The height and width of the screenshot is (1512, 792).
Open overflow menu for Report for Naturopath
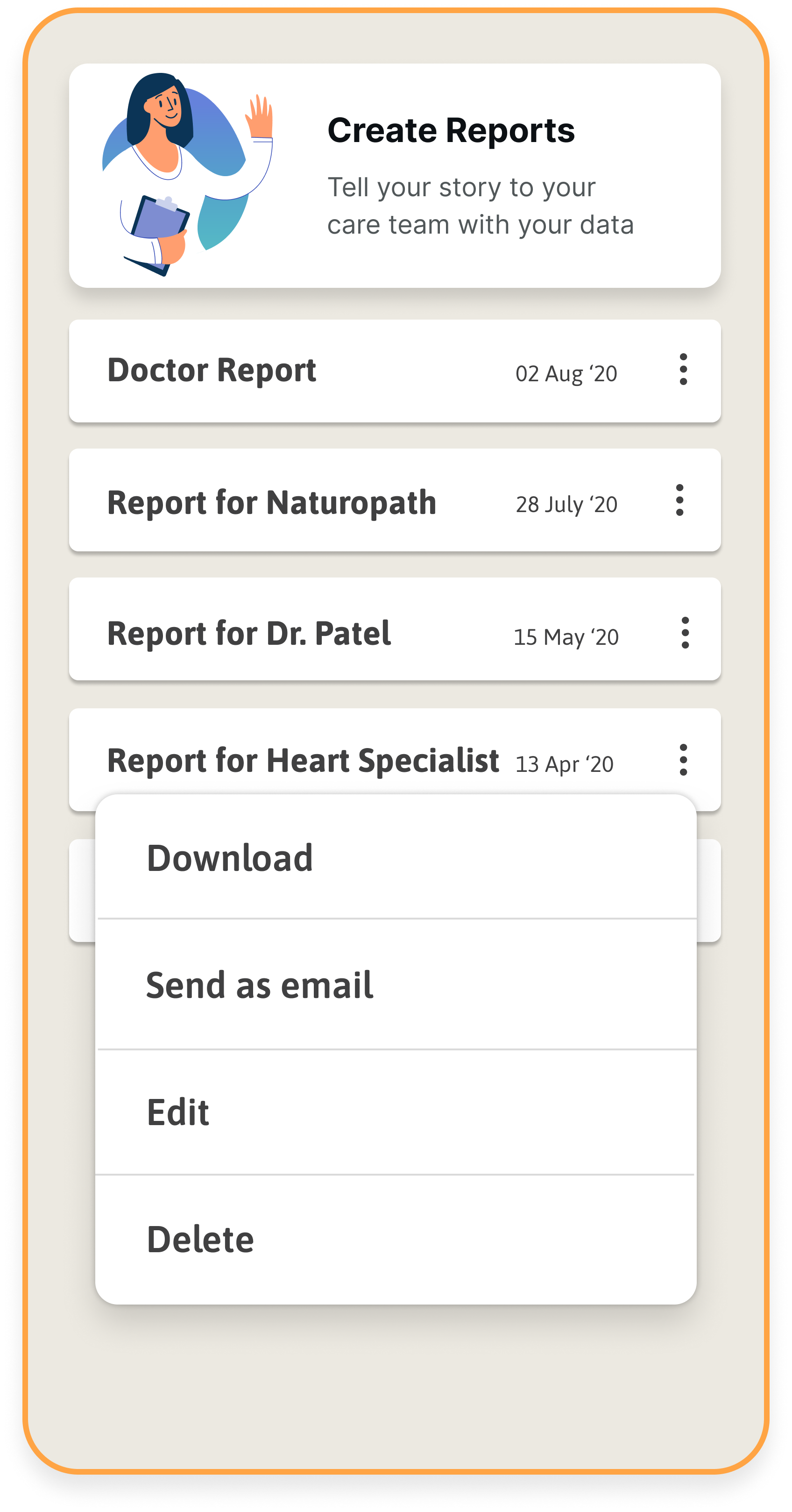coord(680,500)
